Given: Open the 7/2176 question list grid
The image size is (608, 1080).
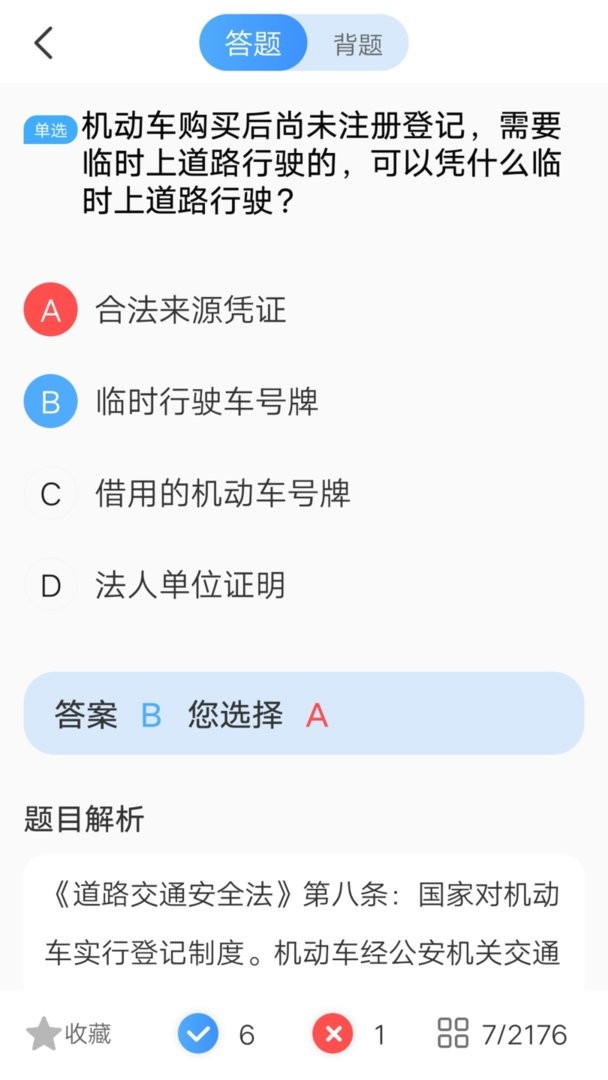Looking at the screenshot, I should coord(502,1034).
